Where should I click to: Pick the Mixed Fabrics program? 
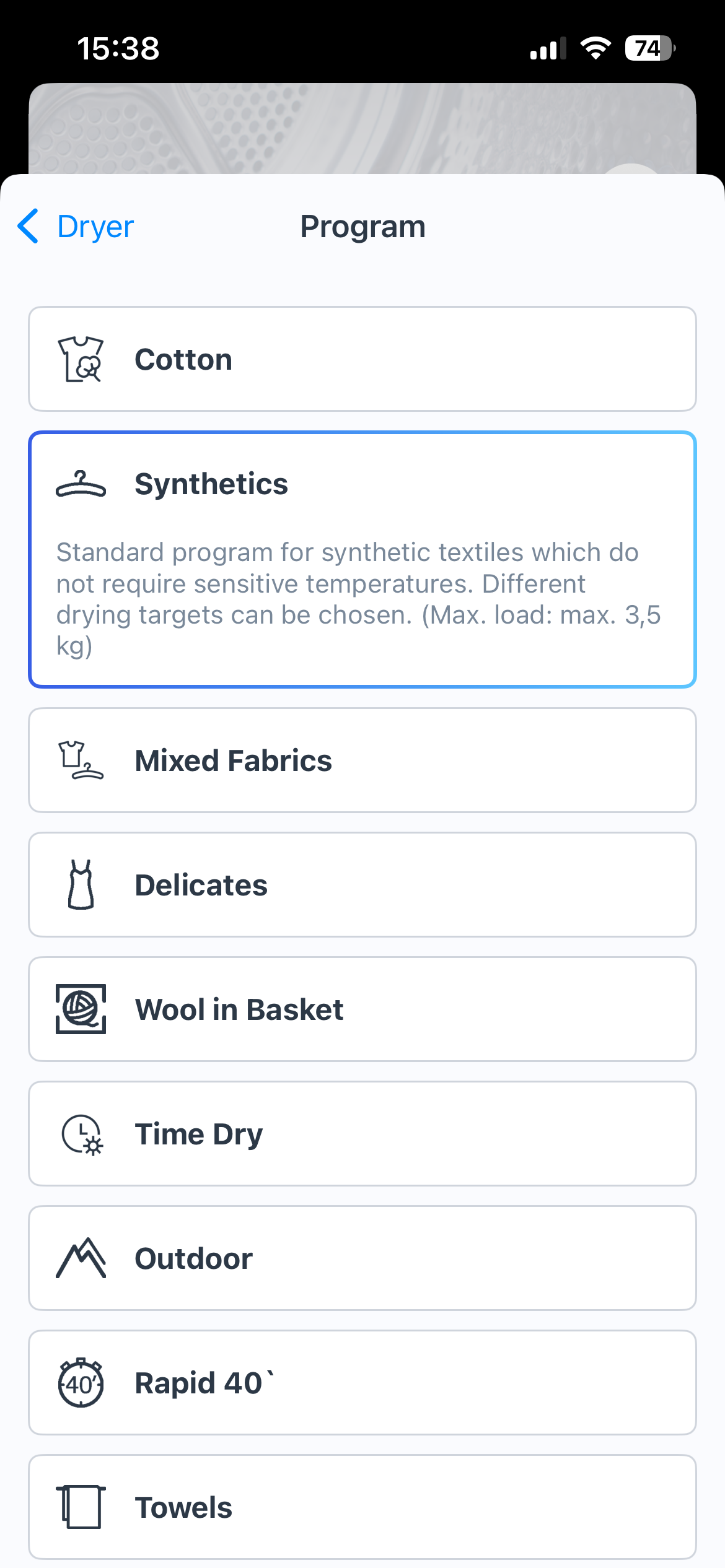tap(362, 760)
